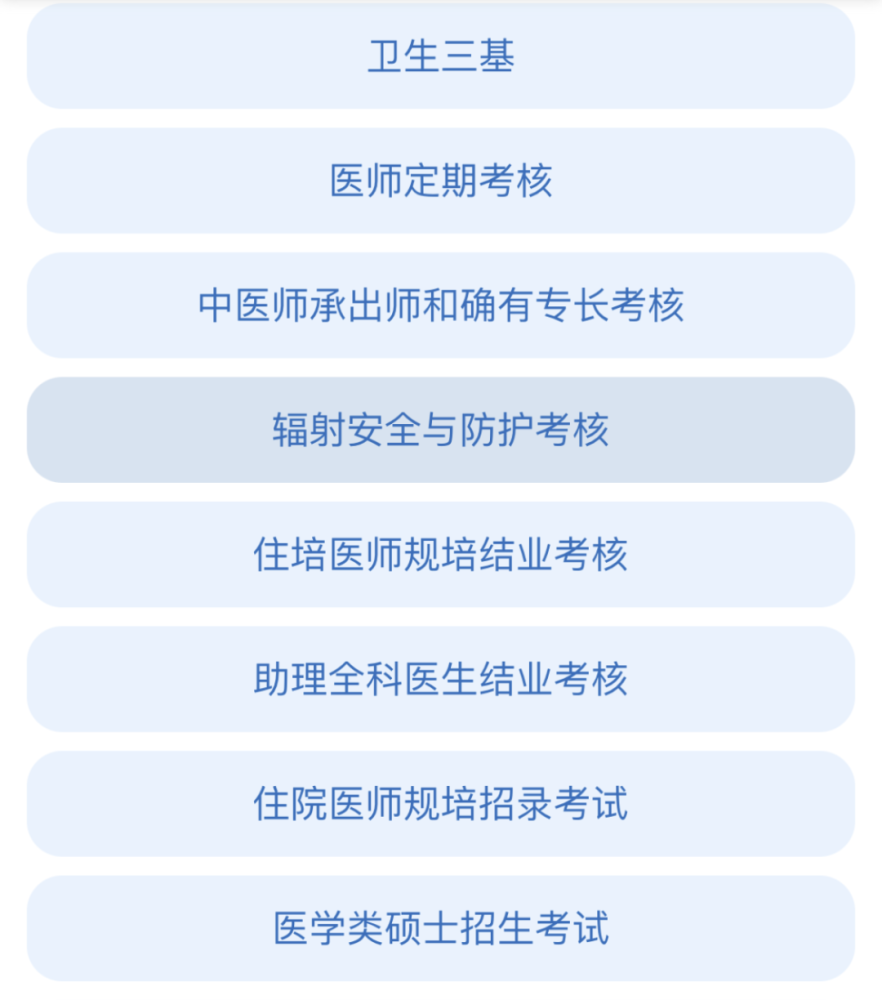This screenshot has height=1000, width=882.
Task: Open 医师定期考核
Action: coord(441,181)
